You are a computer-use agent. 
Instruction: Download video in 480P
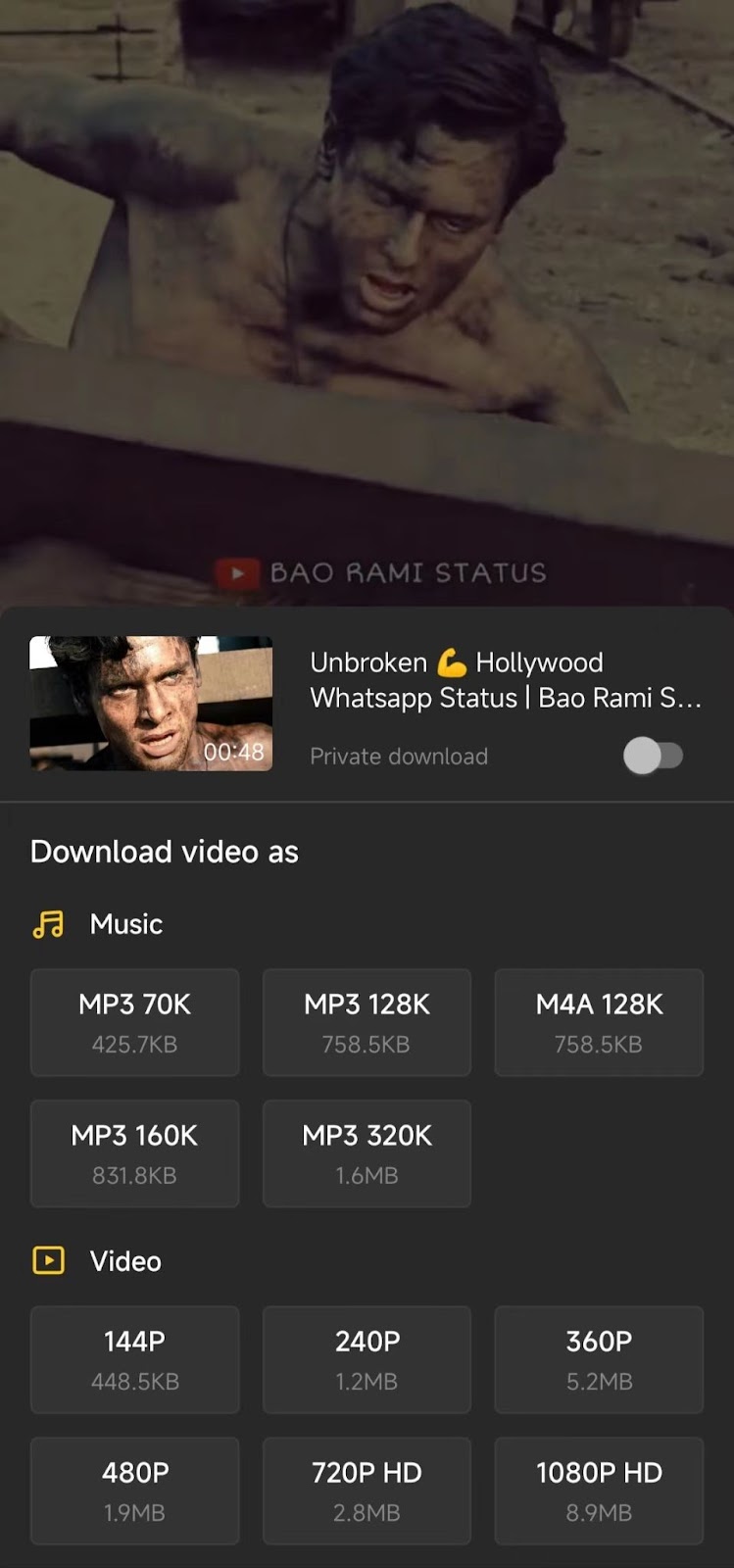135,1491
